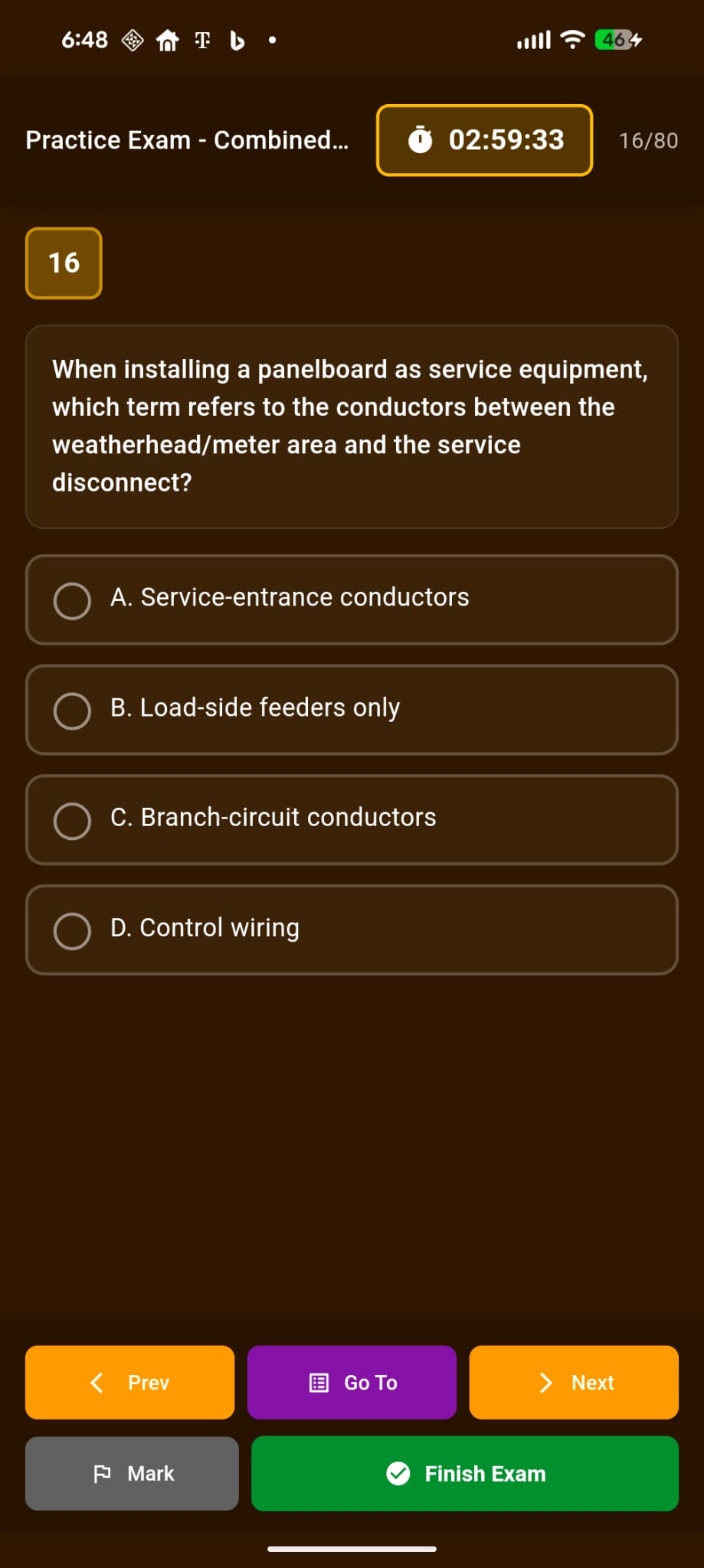The width and height of the screenshot is (704, 1568).
Task: Select answer A, Service-entrance conductors
Action: pos(352,599)
